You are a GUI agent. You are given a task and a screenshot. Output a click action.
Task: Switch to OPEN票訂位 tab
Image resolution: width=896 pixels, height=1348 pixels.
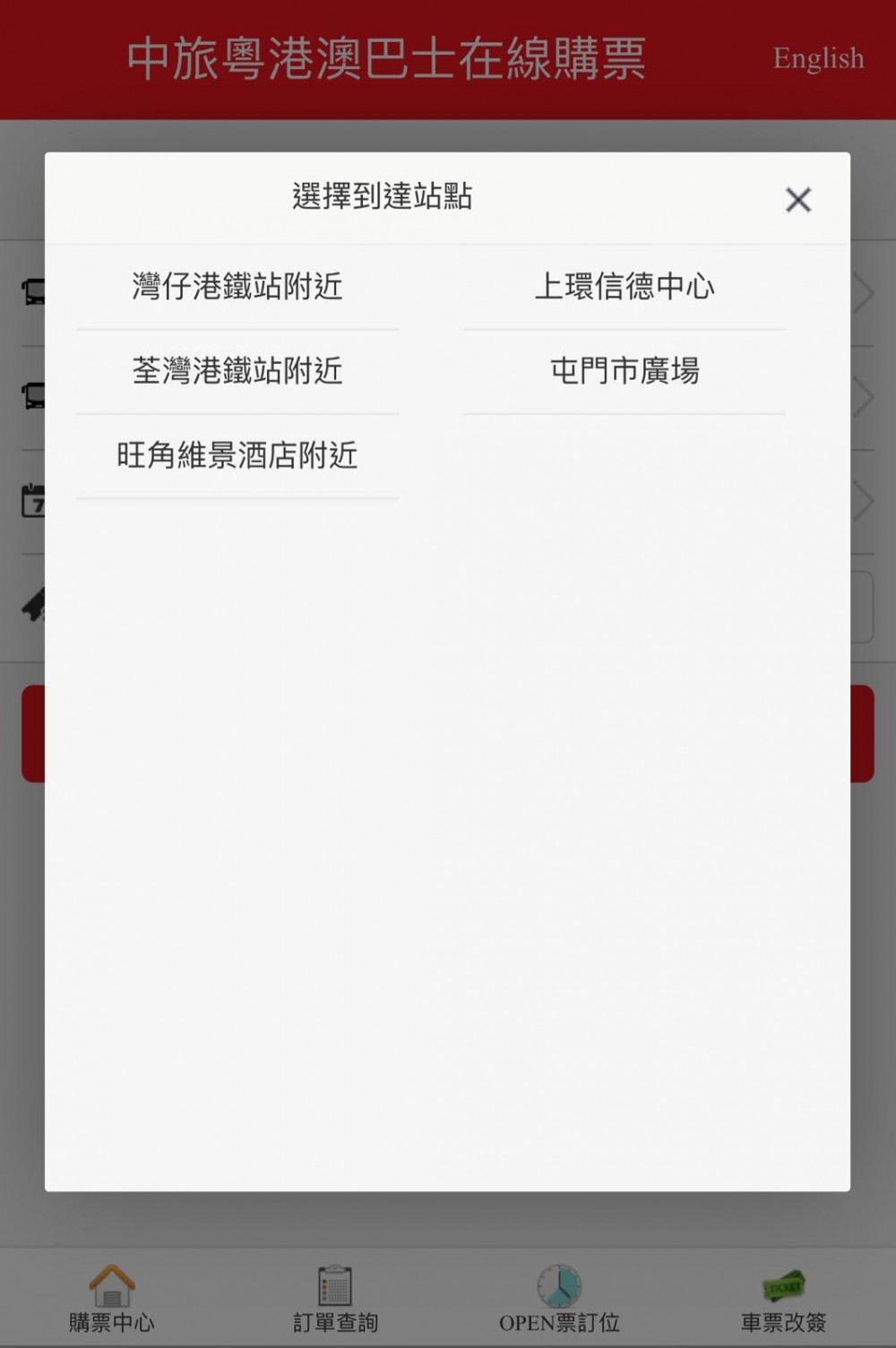[560, 1299]
